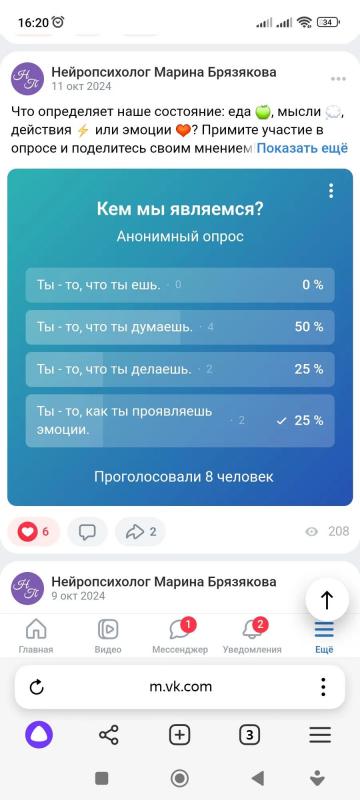This screenshot has width=360, height=800.
Task: Add a new browser tab
Action: [179, 735]
